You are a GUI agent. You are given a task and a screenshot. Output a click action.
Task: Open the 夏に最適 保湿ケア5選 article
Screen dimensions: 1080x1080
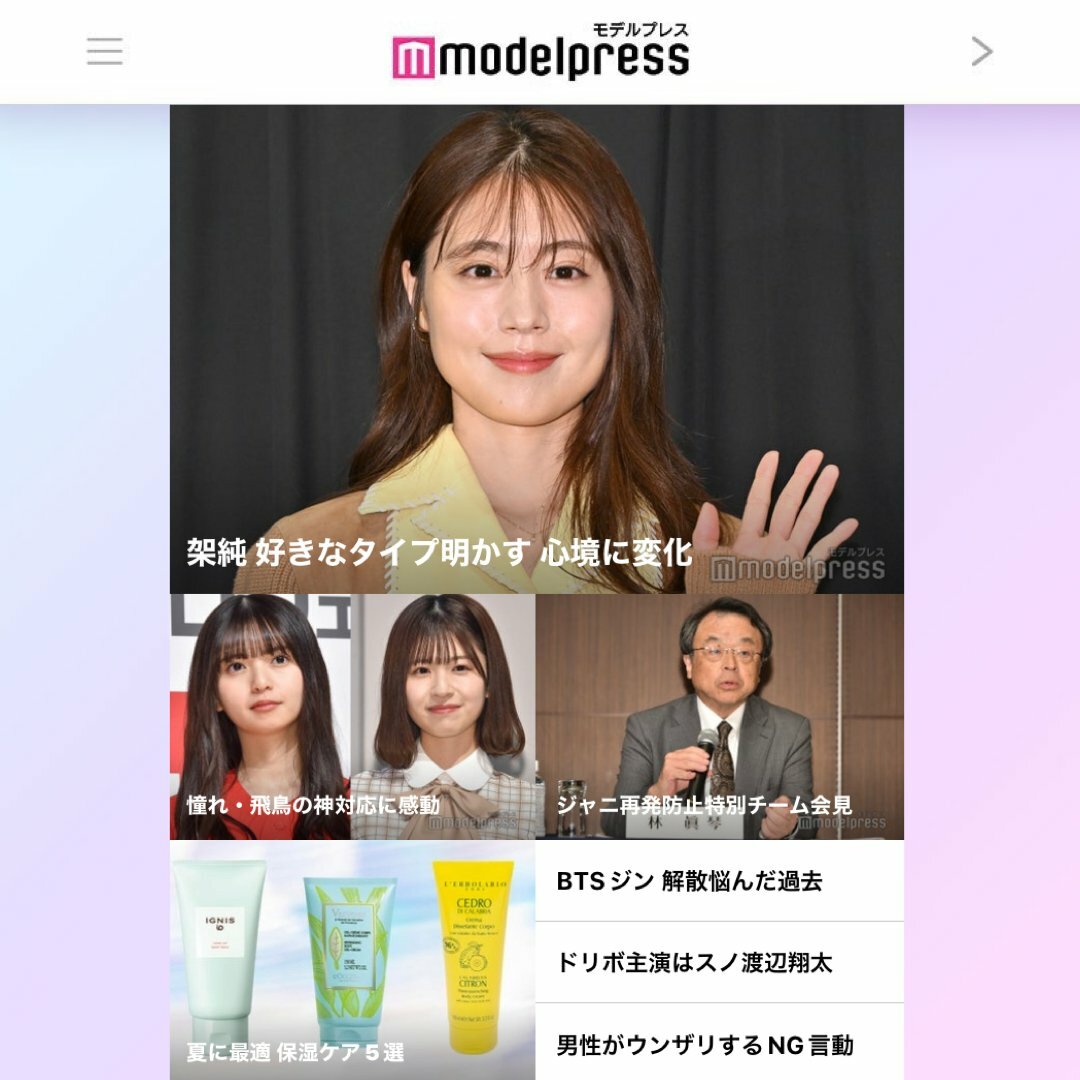352,958
